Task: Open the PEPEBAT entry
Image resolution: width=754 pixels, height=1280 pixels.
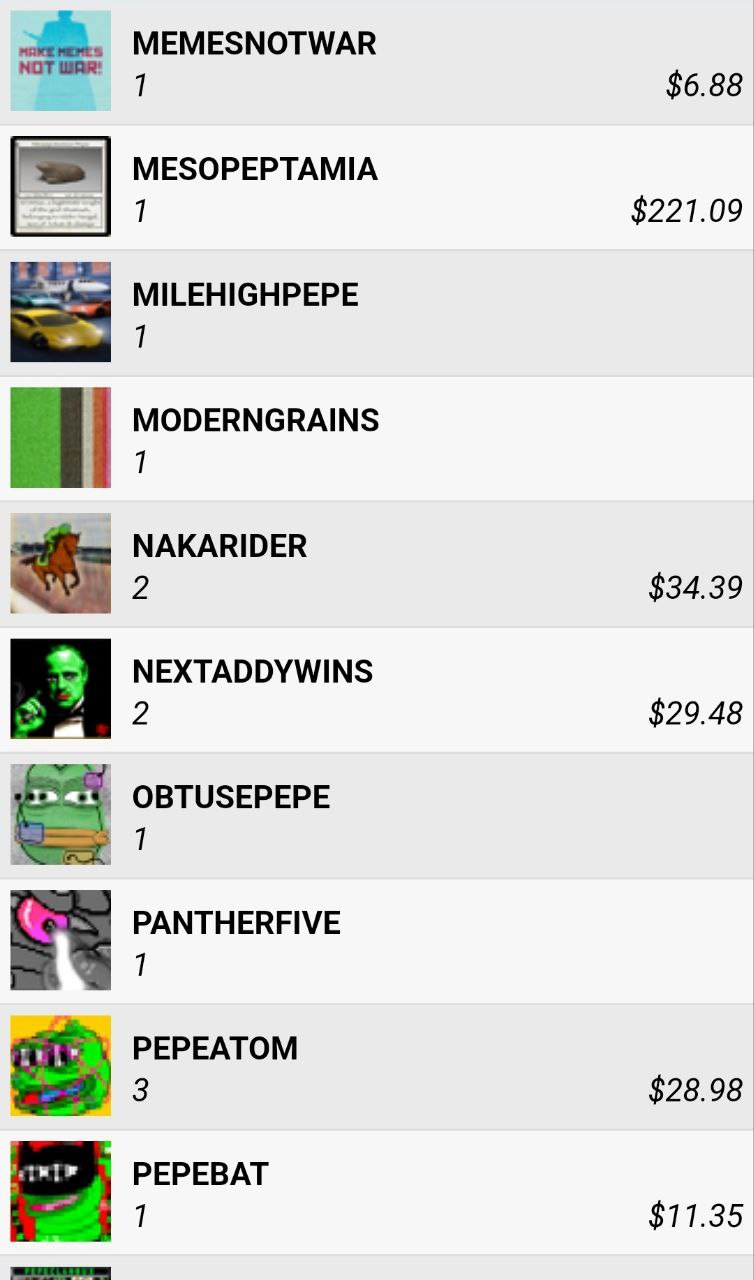Action: click(377, 1193)
